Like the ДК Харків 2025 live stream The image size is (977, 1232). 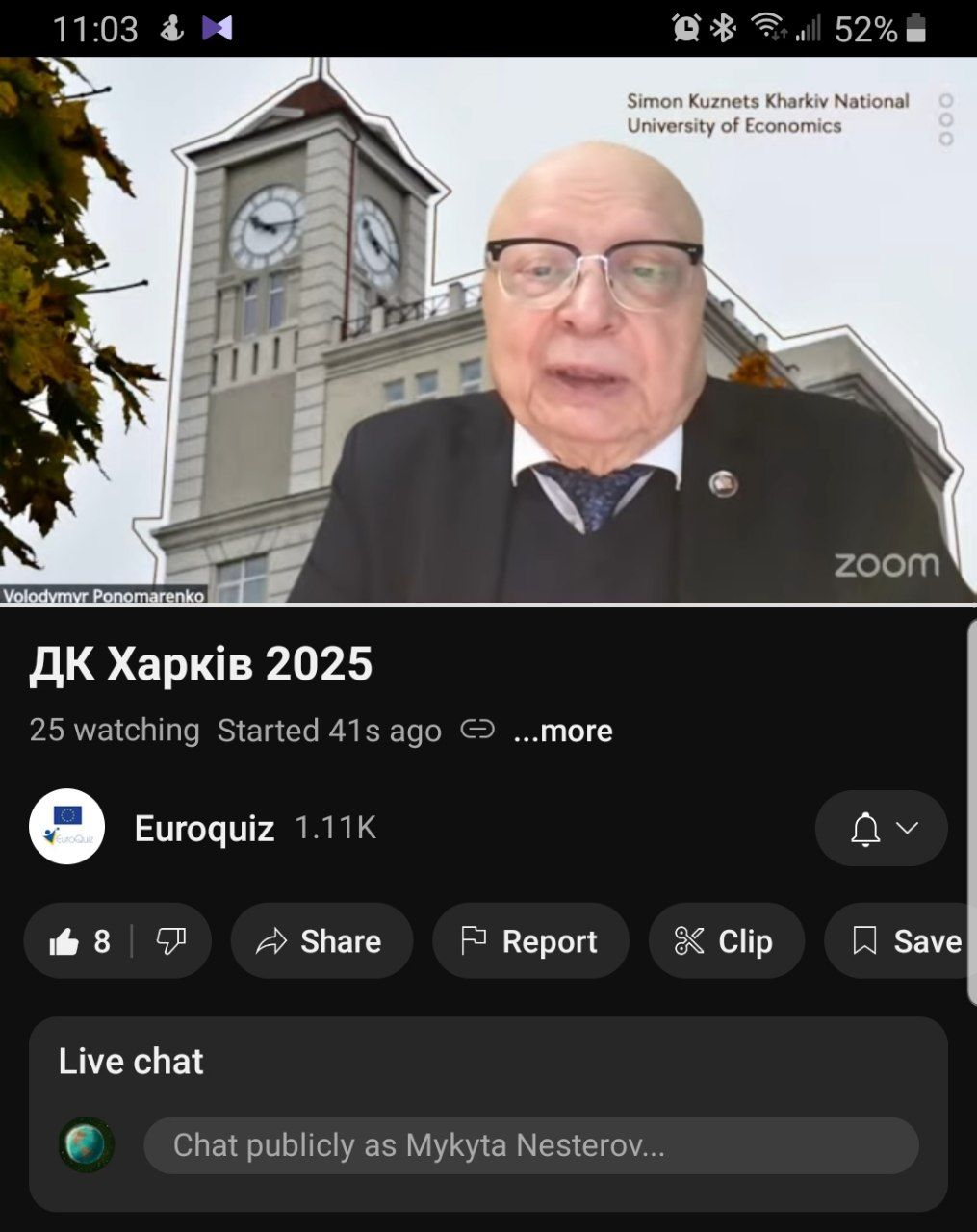(79, 940)
